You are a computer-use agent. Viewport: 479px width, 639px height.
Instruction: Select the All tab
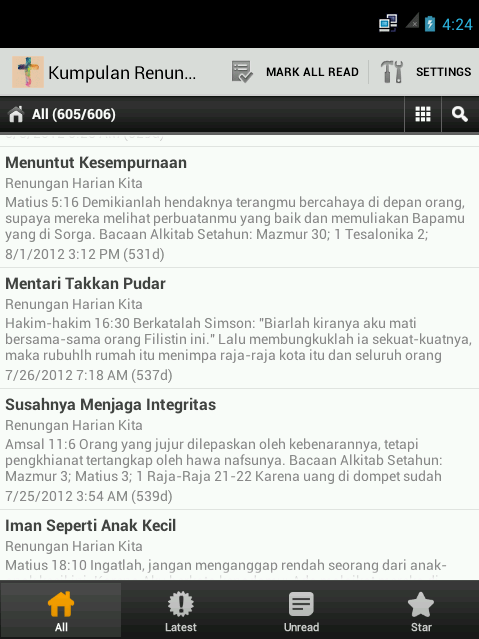tap(61, 610)
